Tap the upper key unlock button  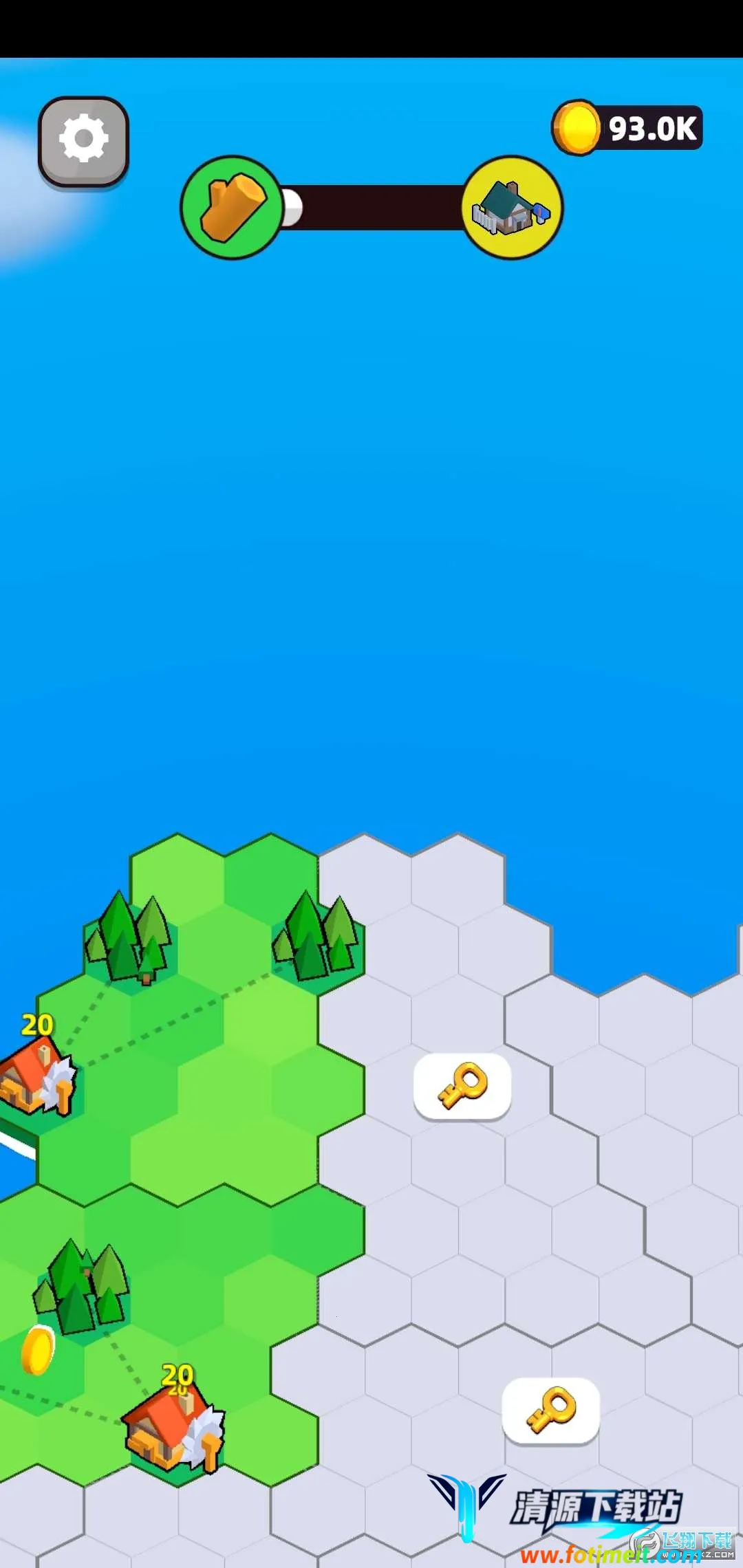pos(462,1085)
